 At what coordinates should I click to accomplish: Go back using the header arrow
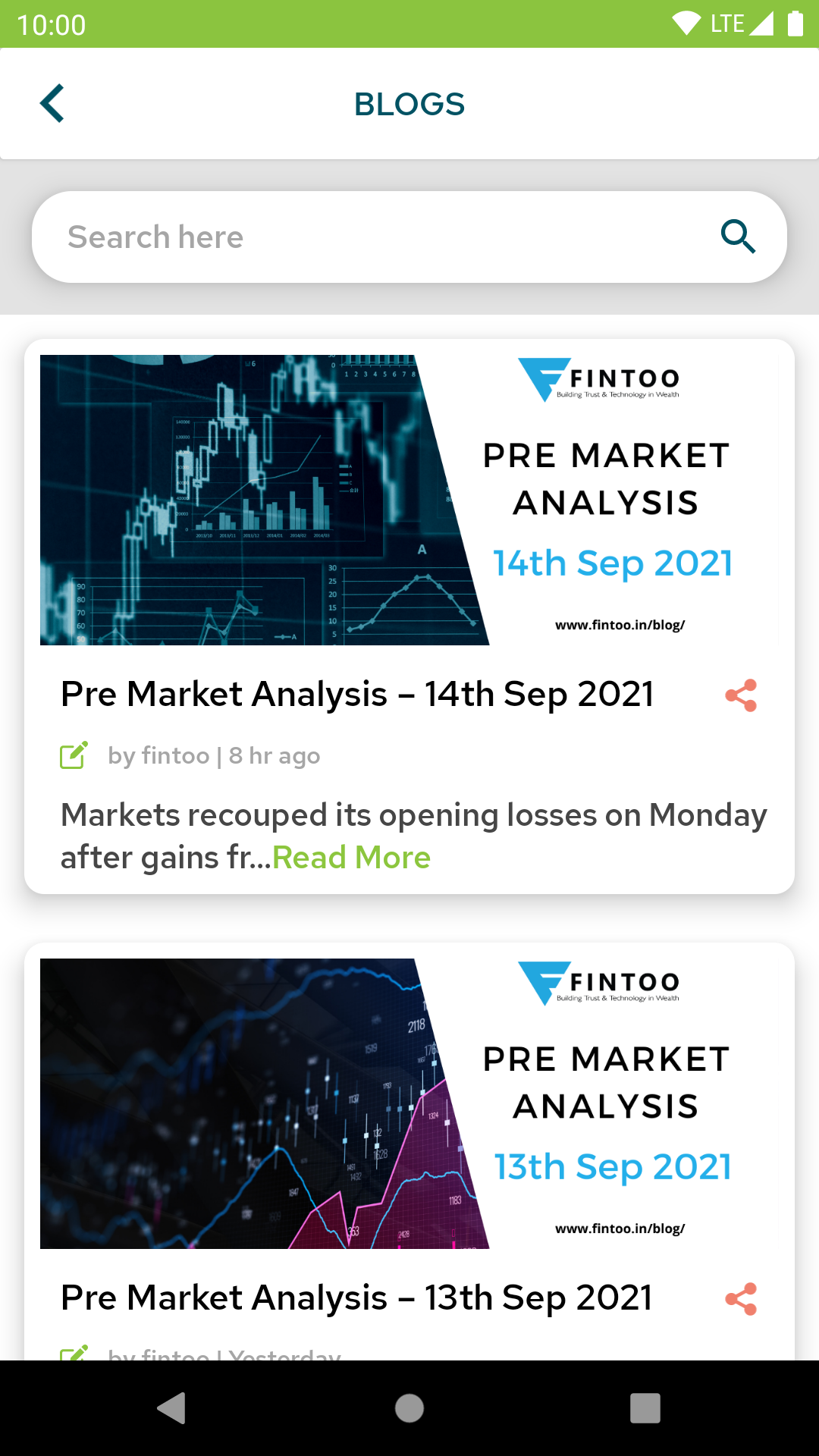52,103
